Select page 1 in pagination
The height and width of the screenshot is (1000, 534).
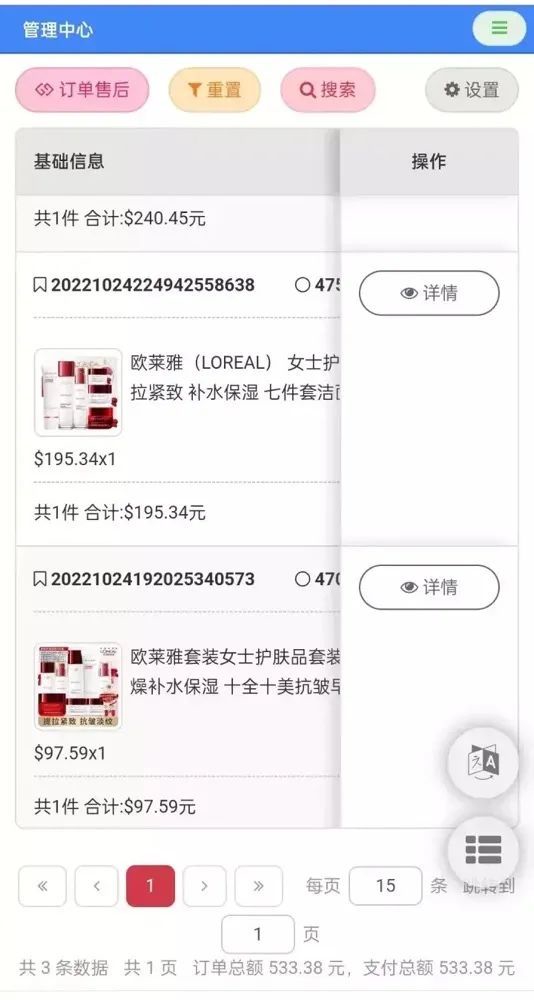[150, 885]
